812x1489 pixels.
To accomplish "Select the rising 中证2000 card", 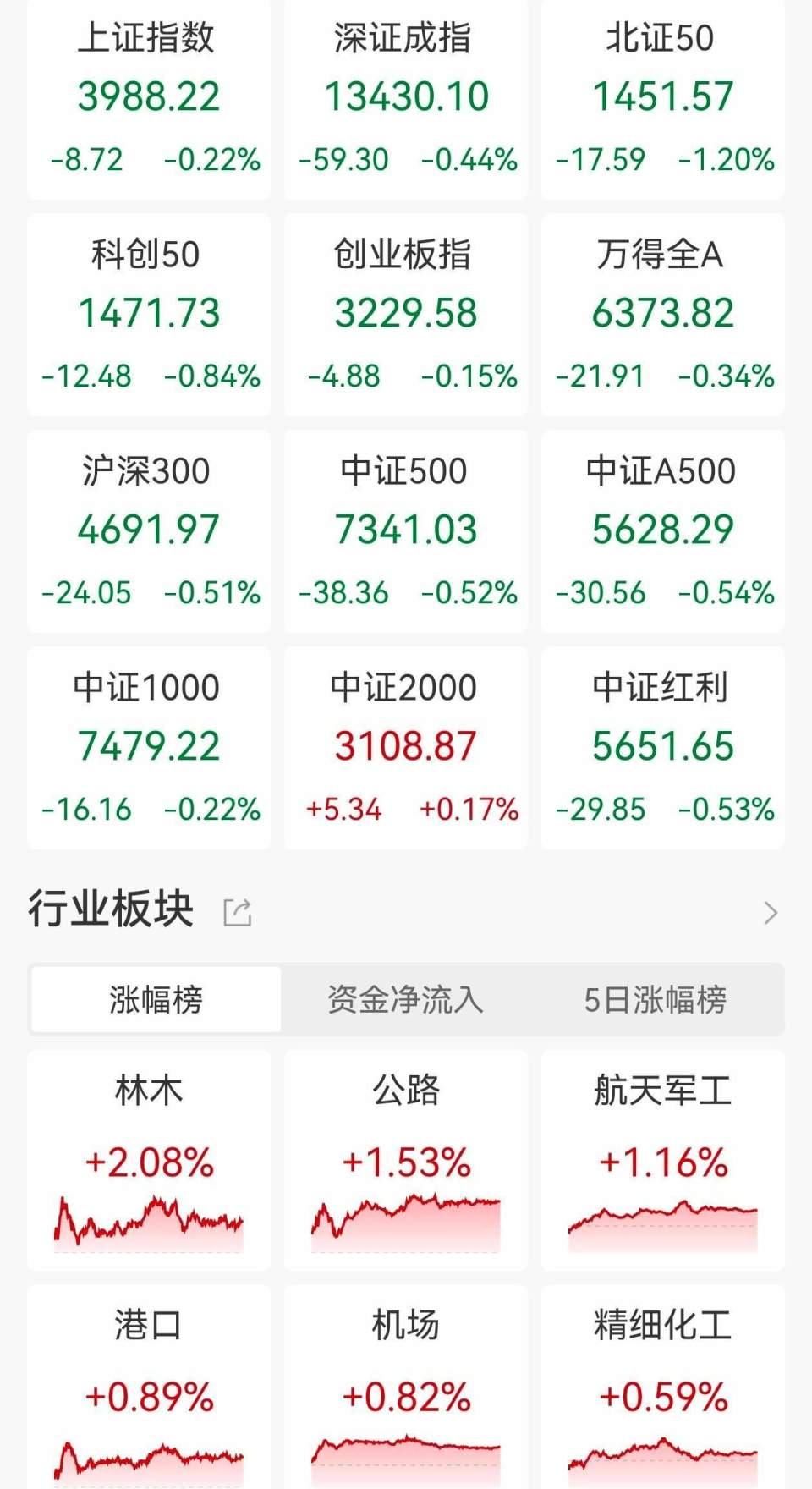I will click(x=404, y=746).
